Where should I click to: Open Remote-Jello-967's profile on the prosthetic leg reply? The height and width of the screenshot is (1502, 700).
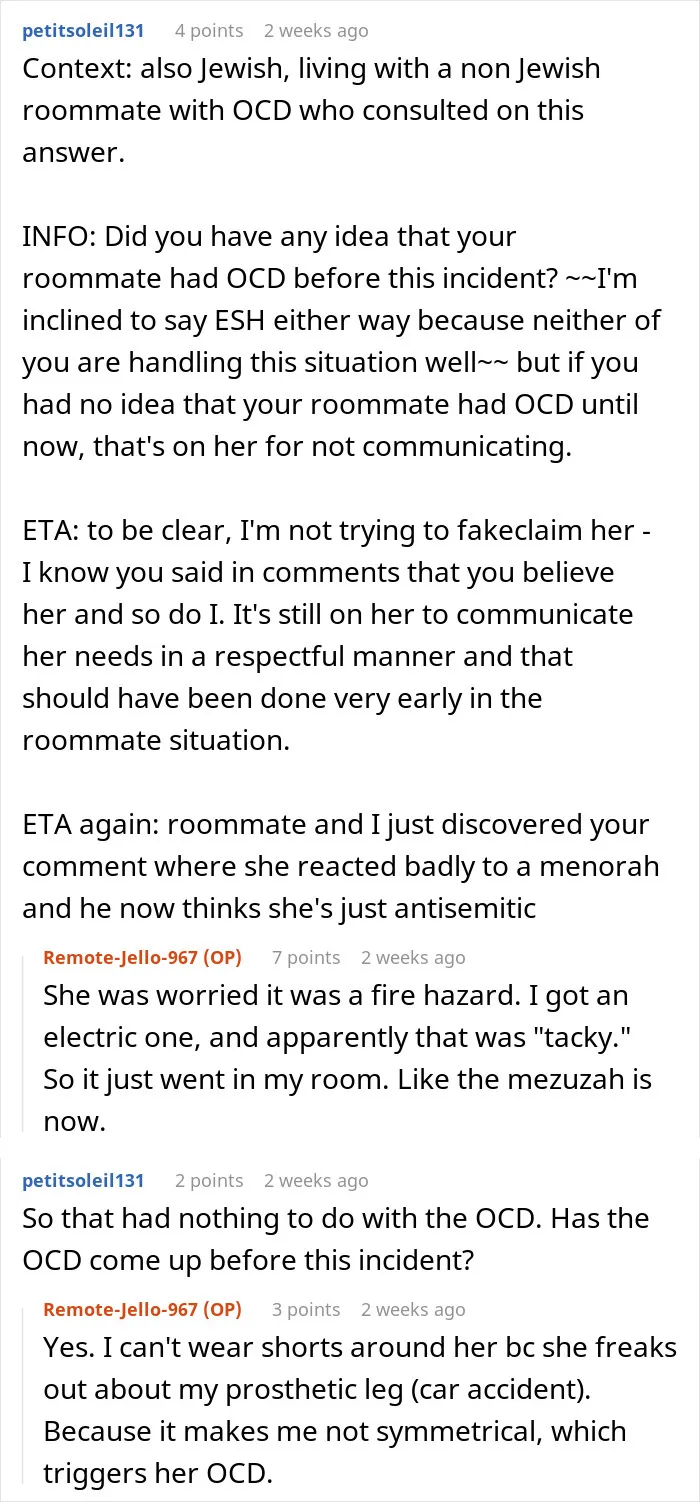pos(143,1309)
